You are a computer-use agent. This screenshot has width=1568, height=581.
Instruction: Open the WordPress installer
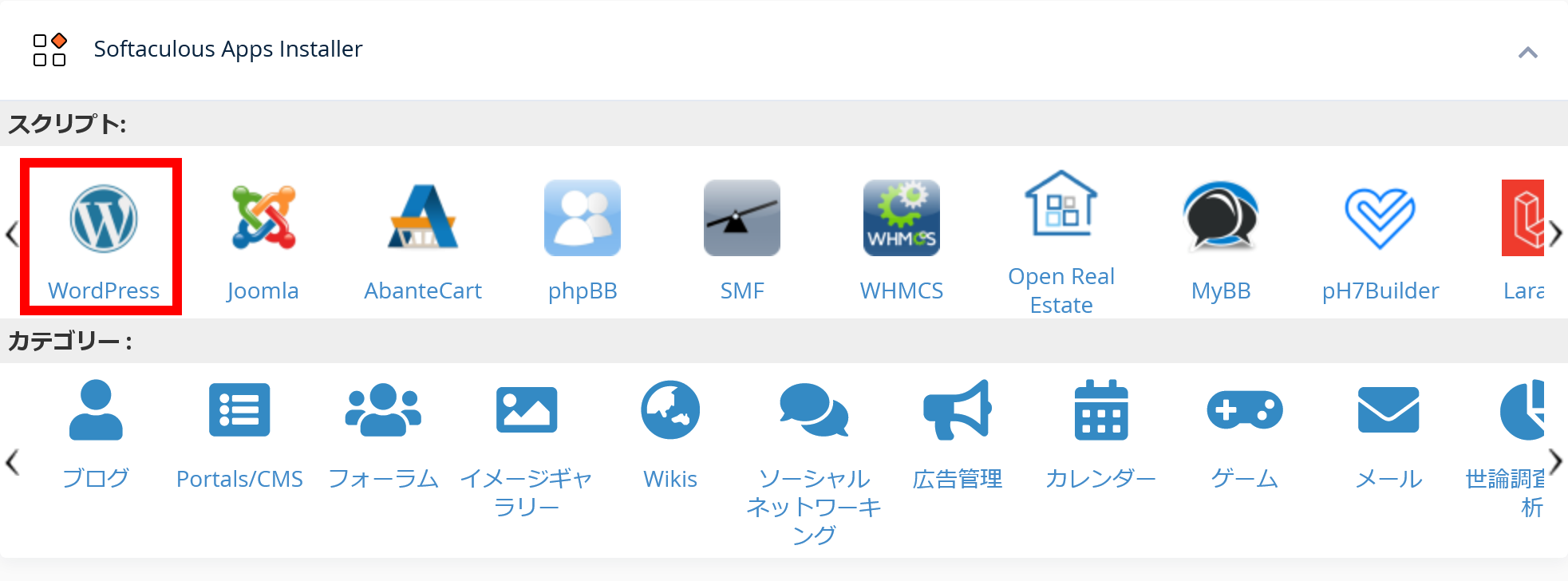[103, 237]
